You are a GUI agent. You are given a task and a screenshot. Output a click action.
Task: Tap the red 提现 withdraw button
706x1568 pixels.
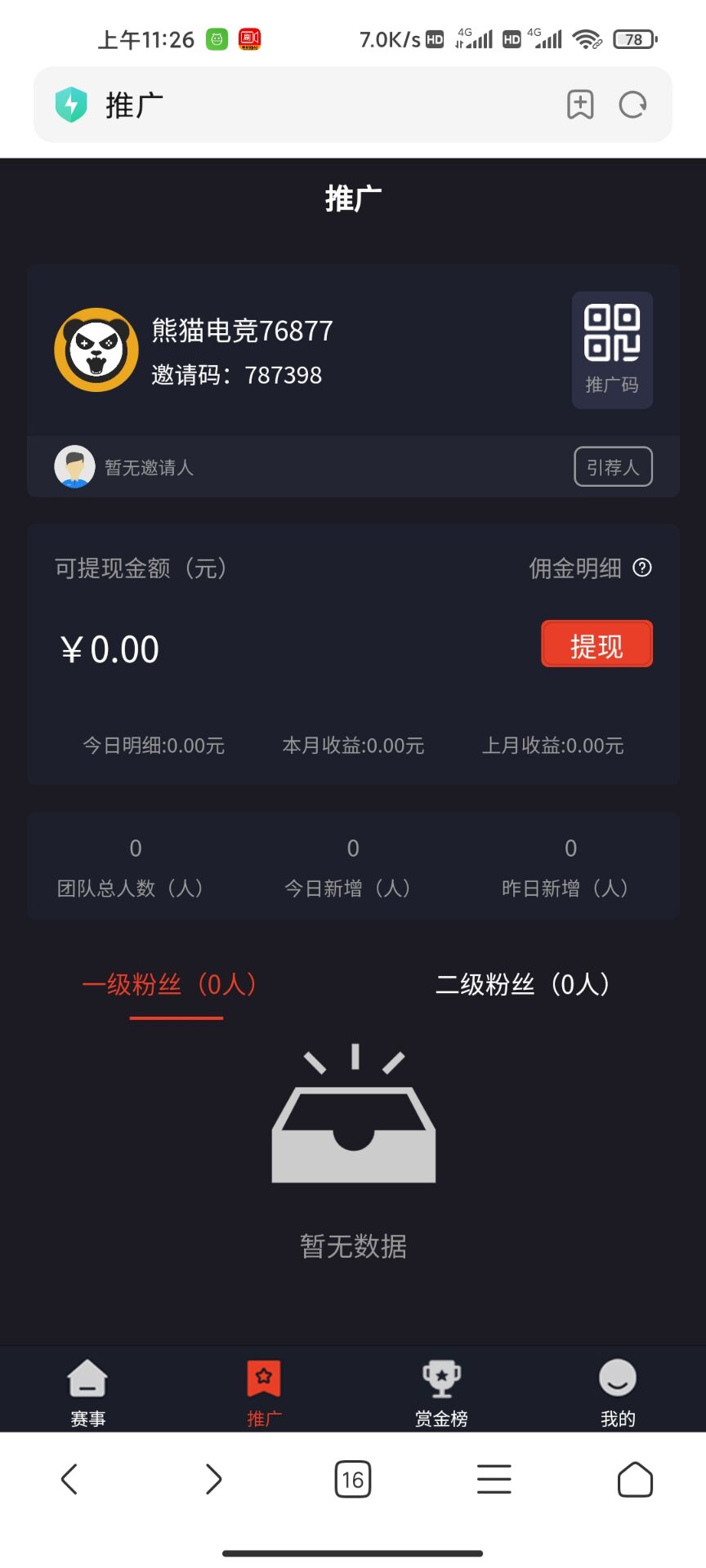[597, 644]
